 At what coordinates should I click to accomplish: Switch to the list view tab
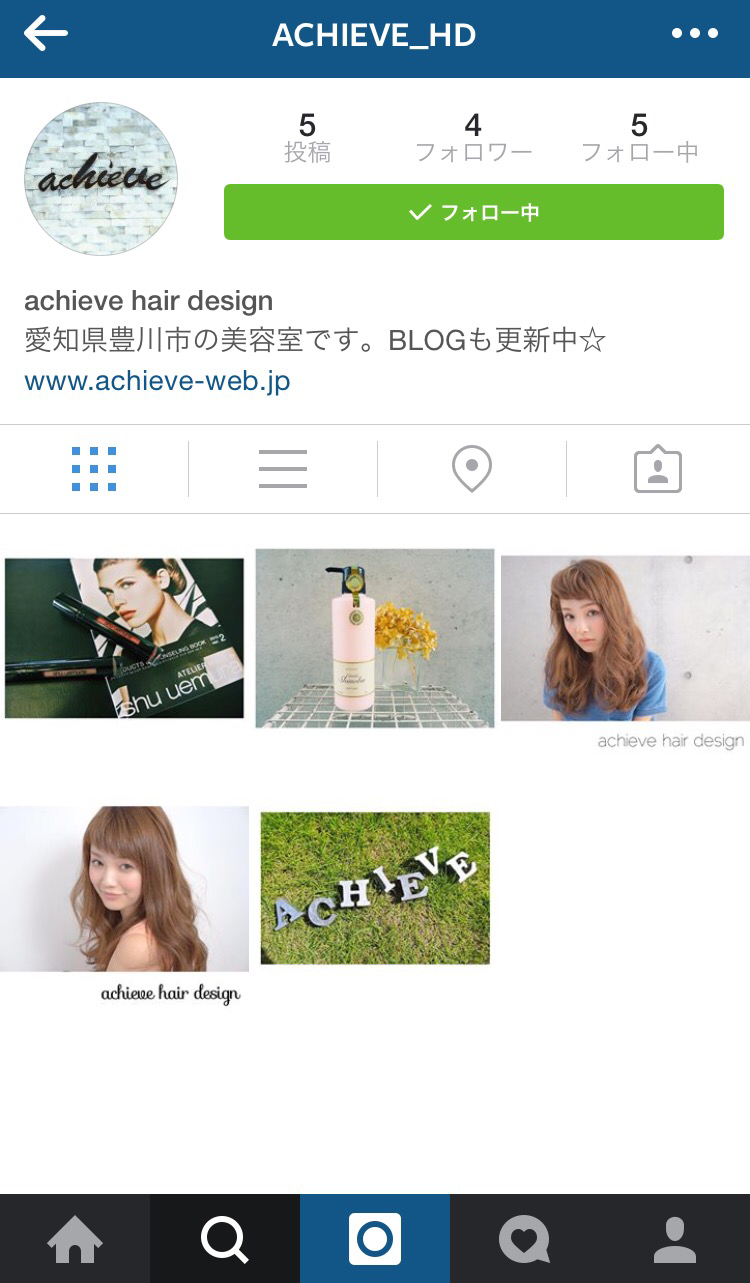click(x=283, y=469)
